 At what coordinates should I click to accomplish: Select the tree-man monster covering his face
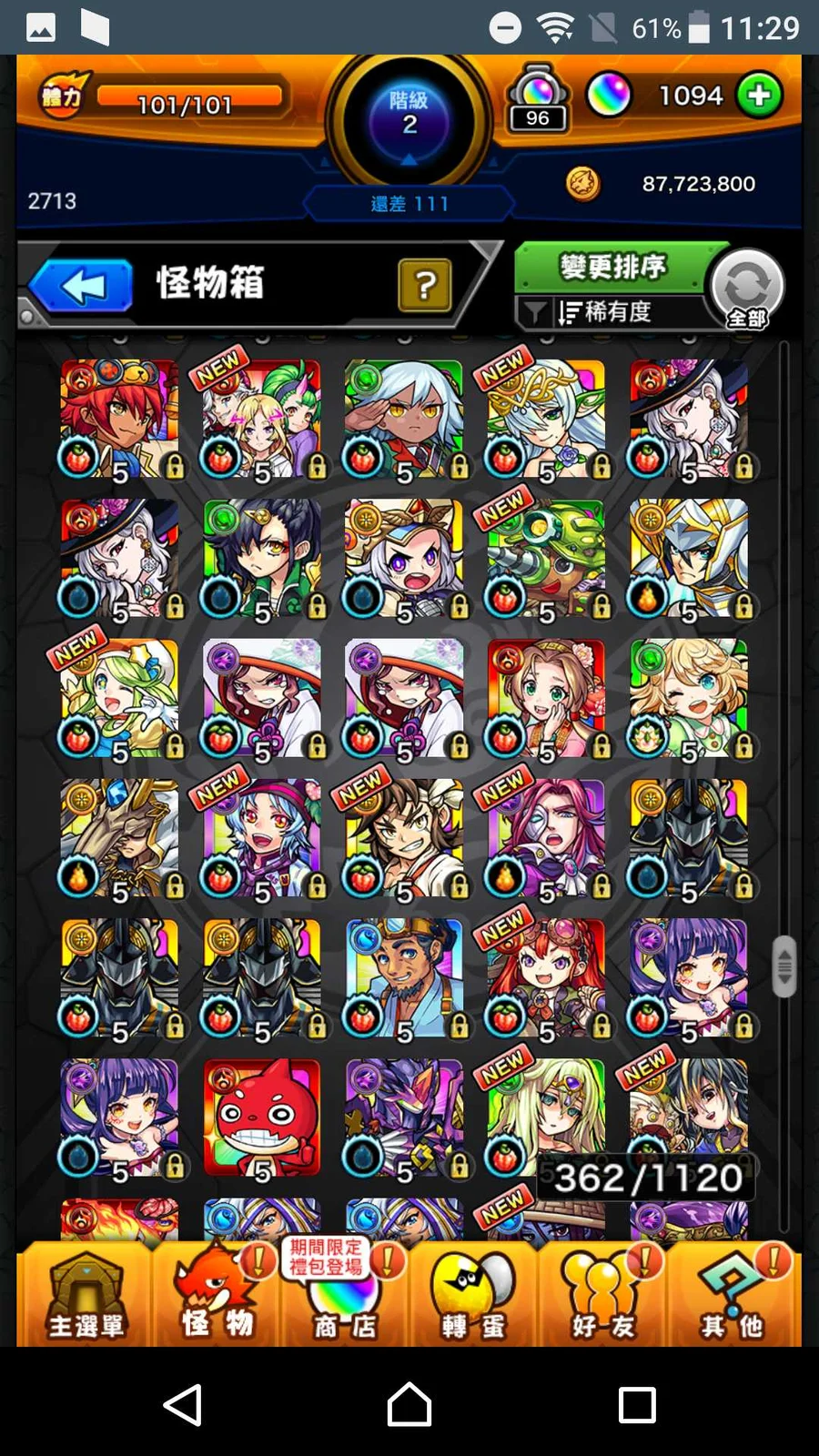click(119, 838)
